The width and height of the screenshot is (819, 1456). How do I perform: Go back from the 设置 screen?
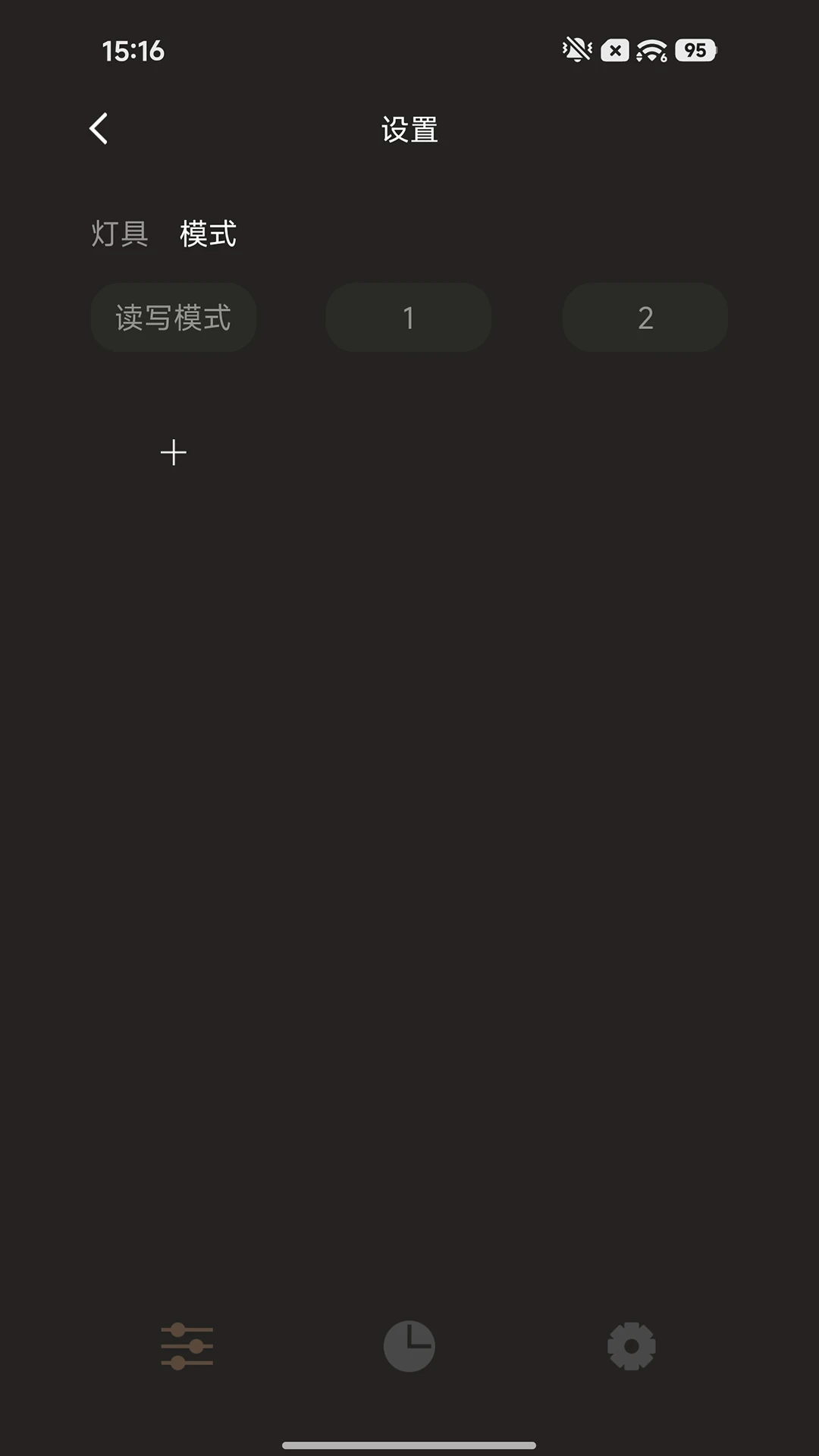[99, 129]
